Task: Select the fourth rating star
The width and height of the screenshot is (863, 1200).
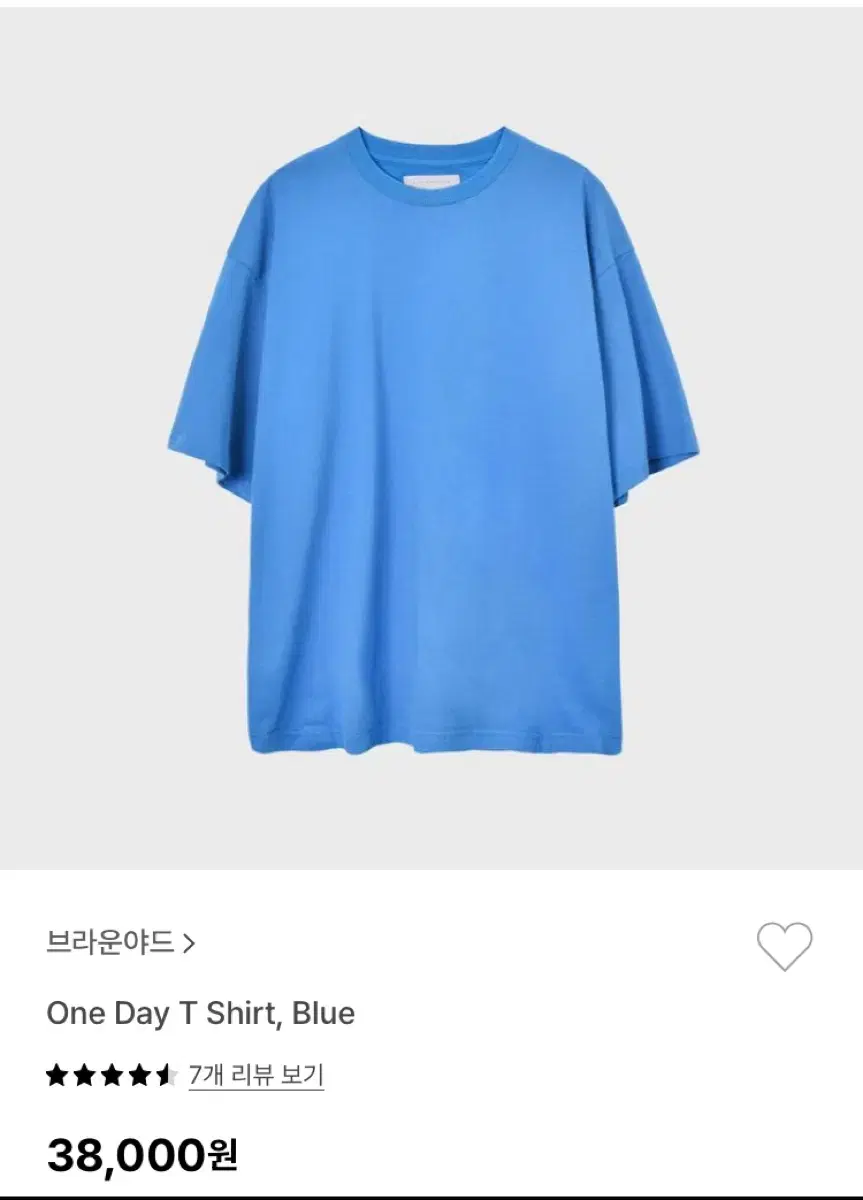Action: pyautogui.click(x=141, y=1075)
